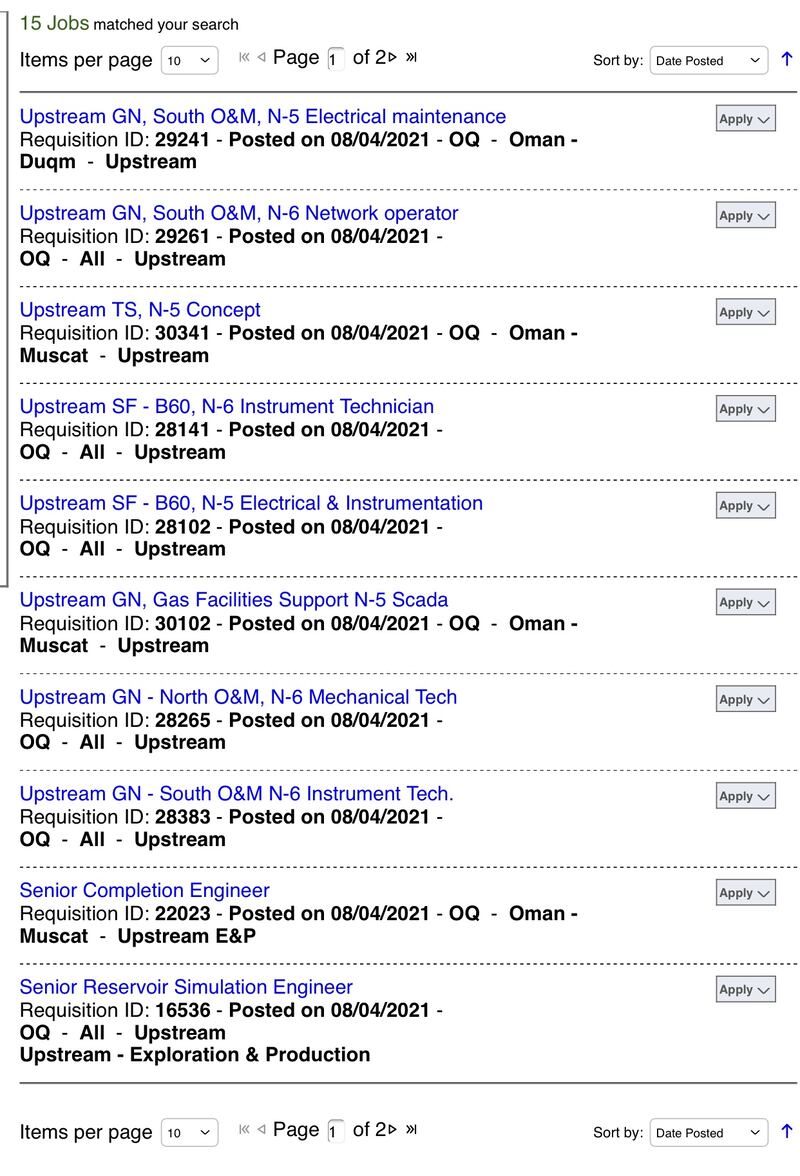800x1176 pixels.
Task: Open Senior Completion Engineer job posting
Action: [144, 890]
